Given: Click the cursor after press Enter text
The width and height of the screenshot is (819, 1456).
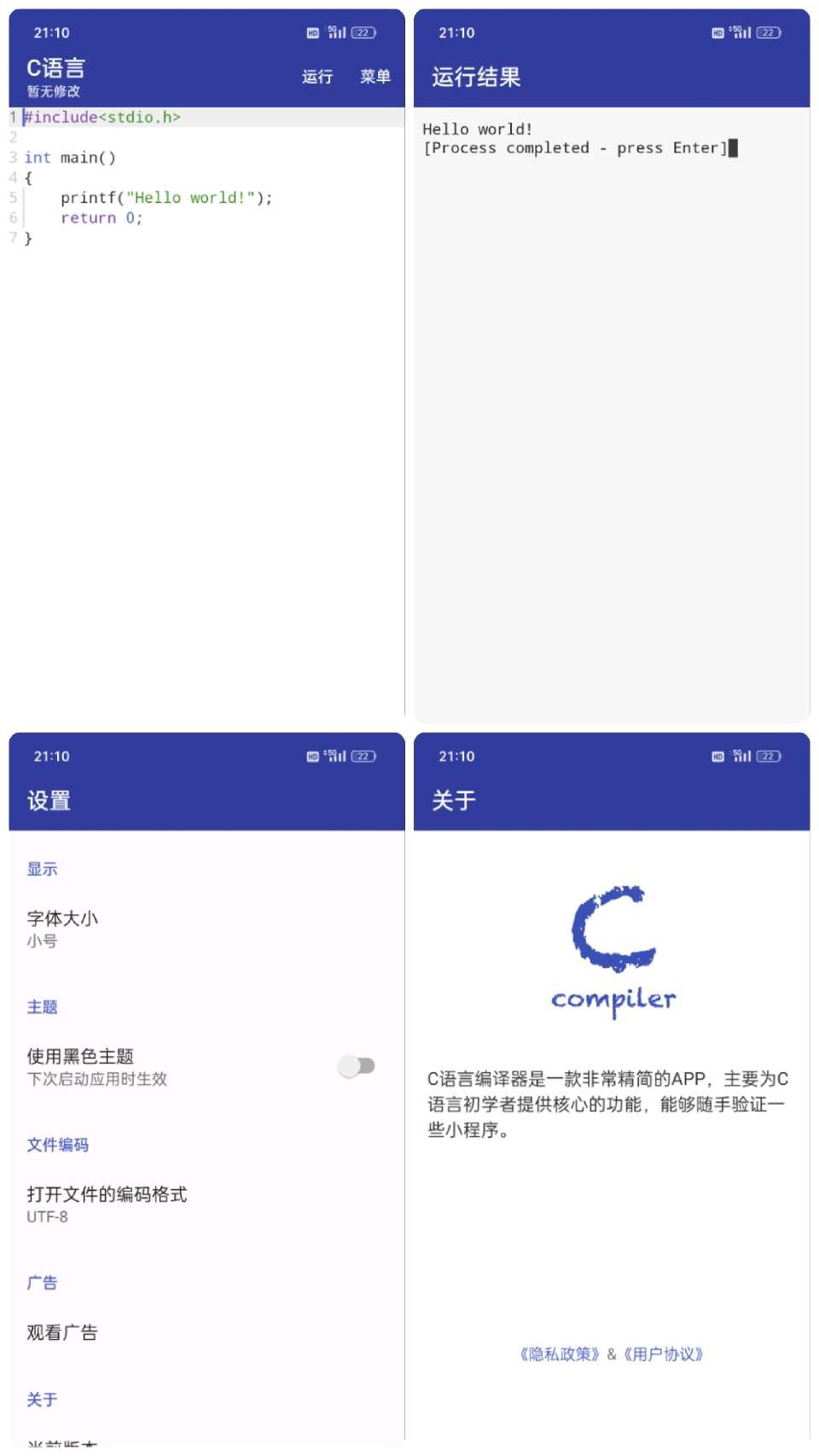Looking at the screenshot, I should point(735,148).
